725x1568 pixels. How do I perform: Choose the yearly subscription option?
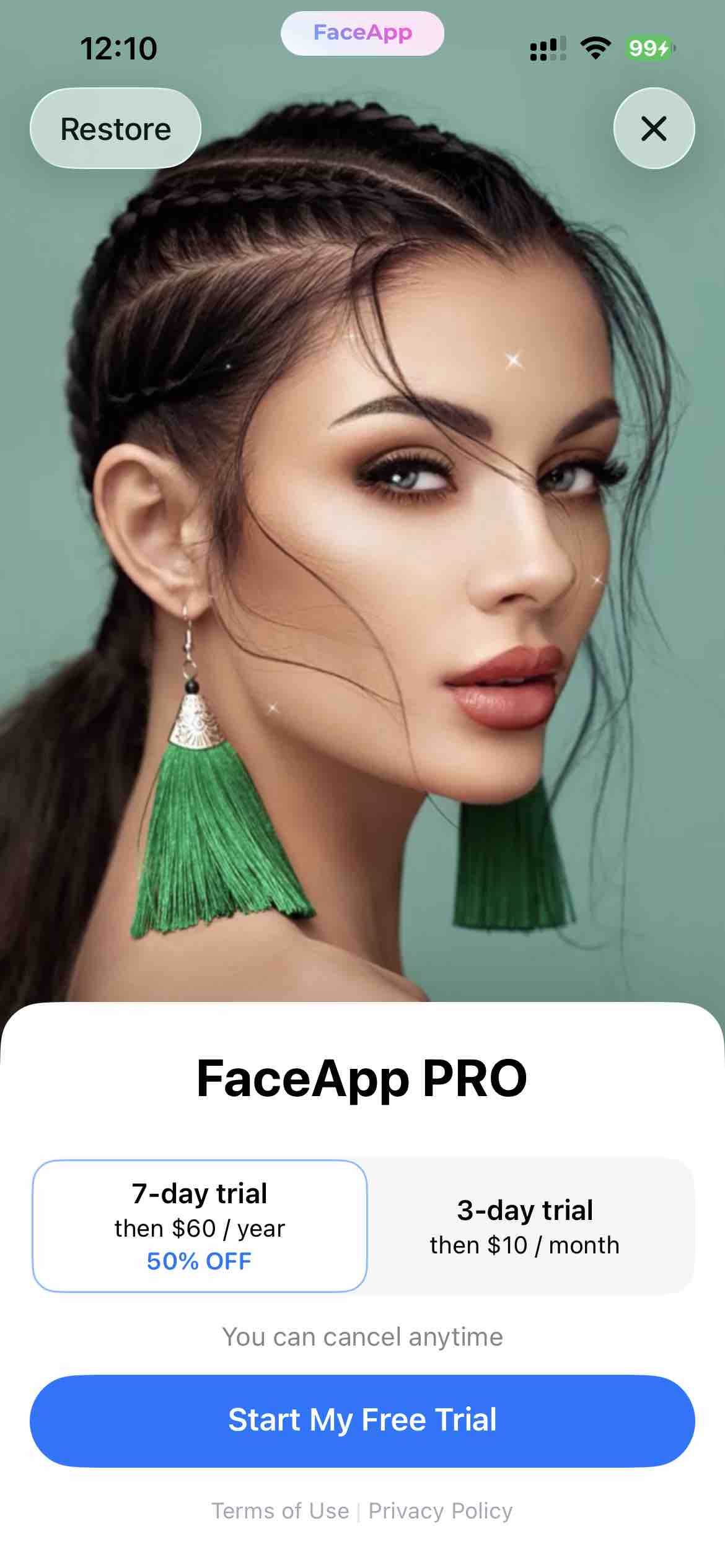click(x=200, y=1227)
